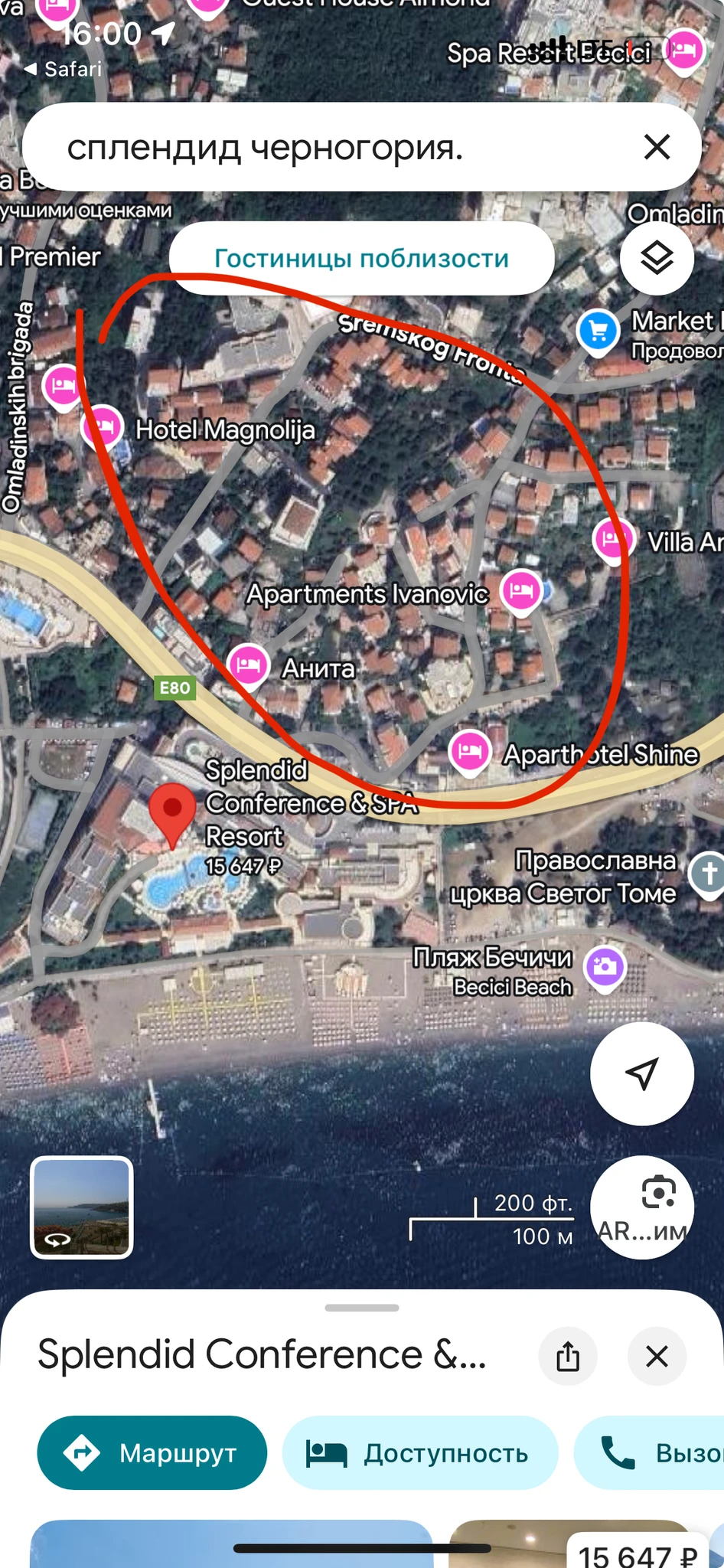Return to Safari via back link
The image size is (724, 1568).
click(x=63, y=69)
